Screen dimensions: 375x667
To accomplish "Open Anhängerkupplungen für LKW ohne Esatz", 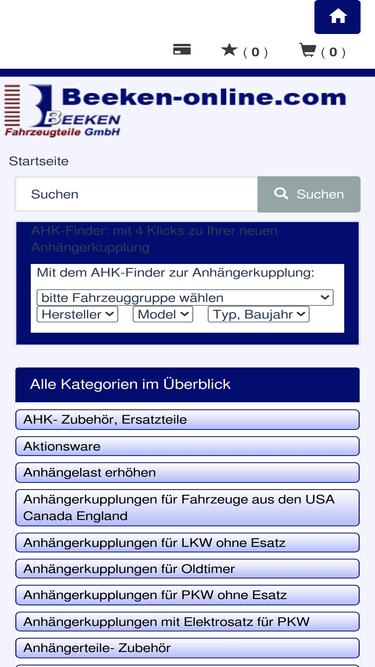I will (188, 542).
